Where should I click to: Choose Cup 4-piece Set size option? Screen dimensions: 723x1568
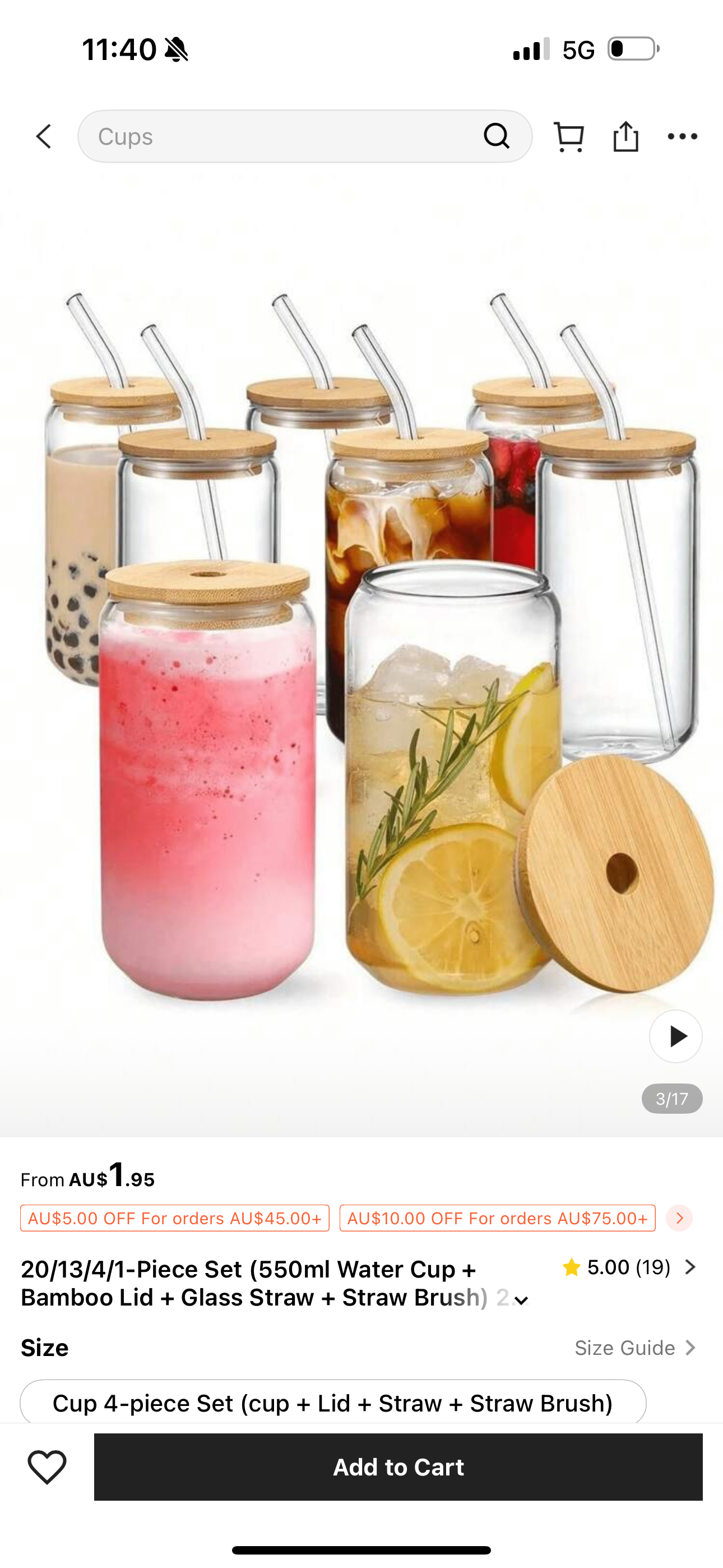click(333, 1403)
